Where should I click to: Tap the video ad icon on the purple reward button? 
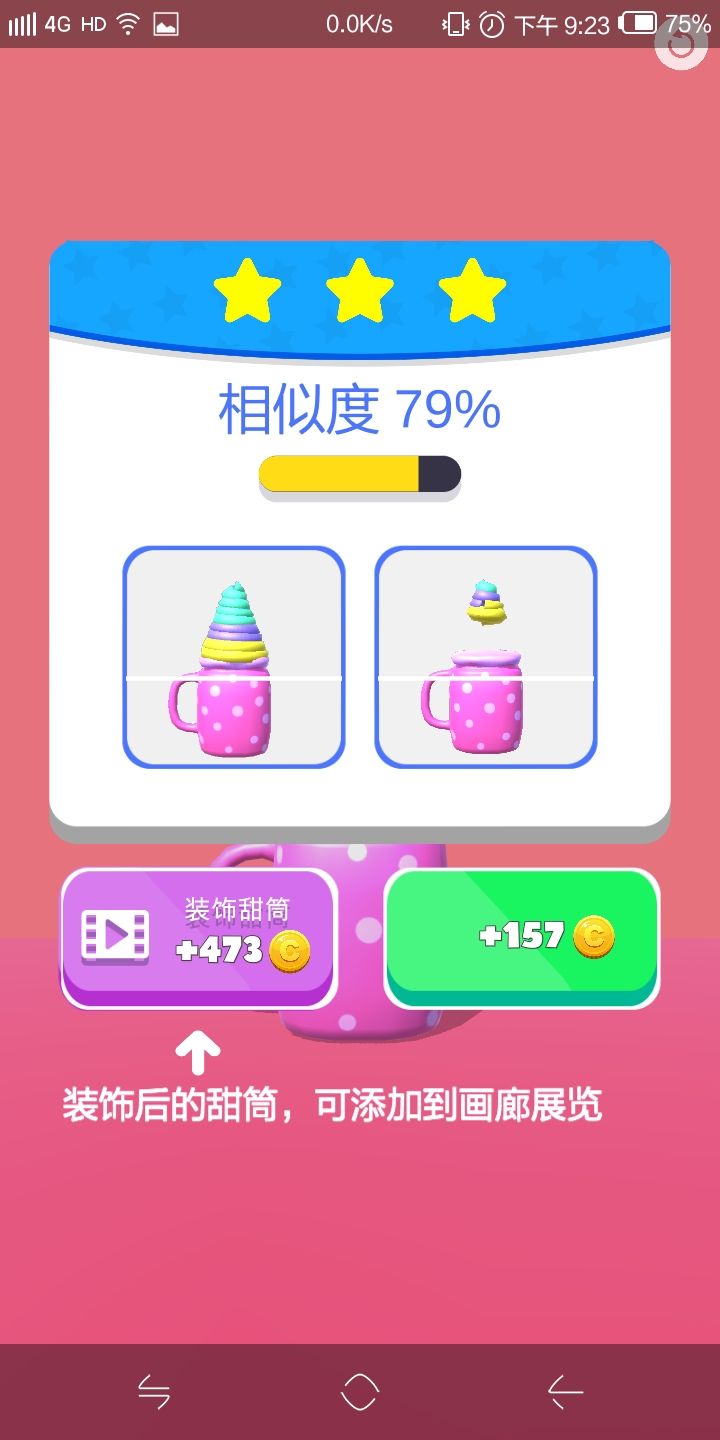click(x=115, y=936)
